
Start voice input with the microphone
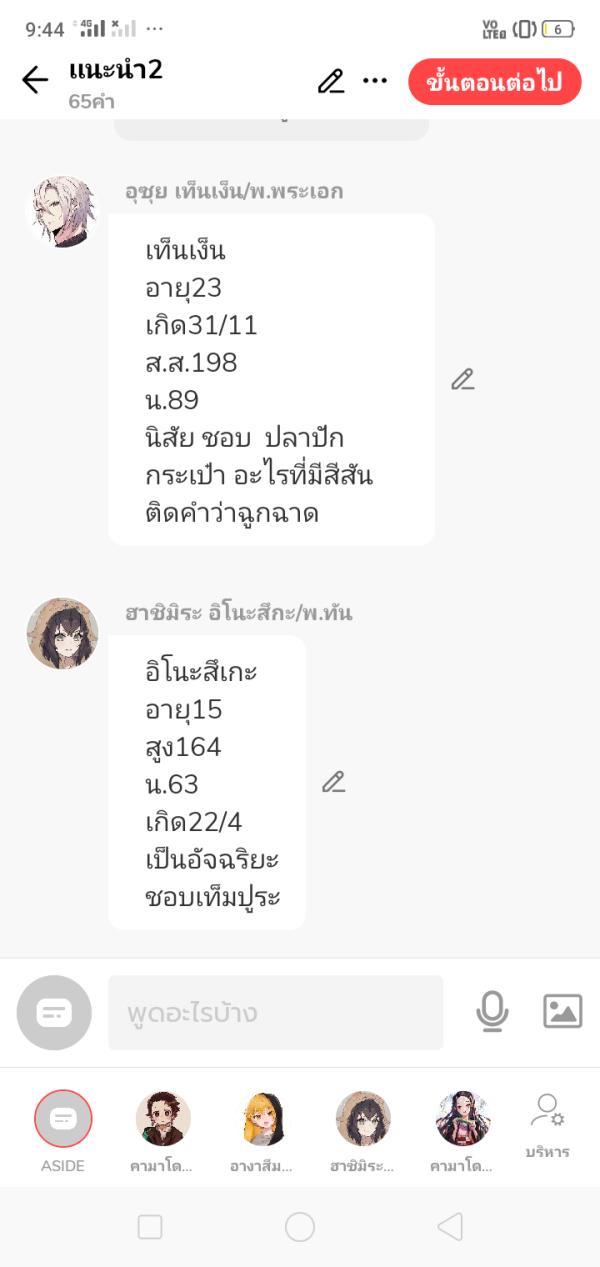coord(492,1012)
